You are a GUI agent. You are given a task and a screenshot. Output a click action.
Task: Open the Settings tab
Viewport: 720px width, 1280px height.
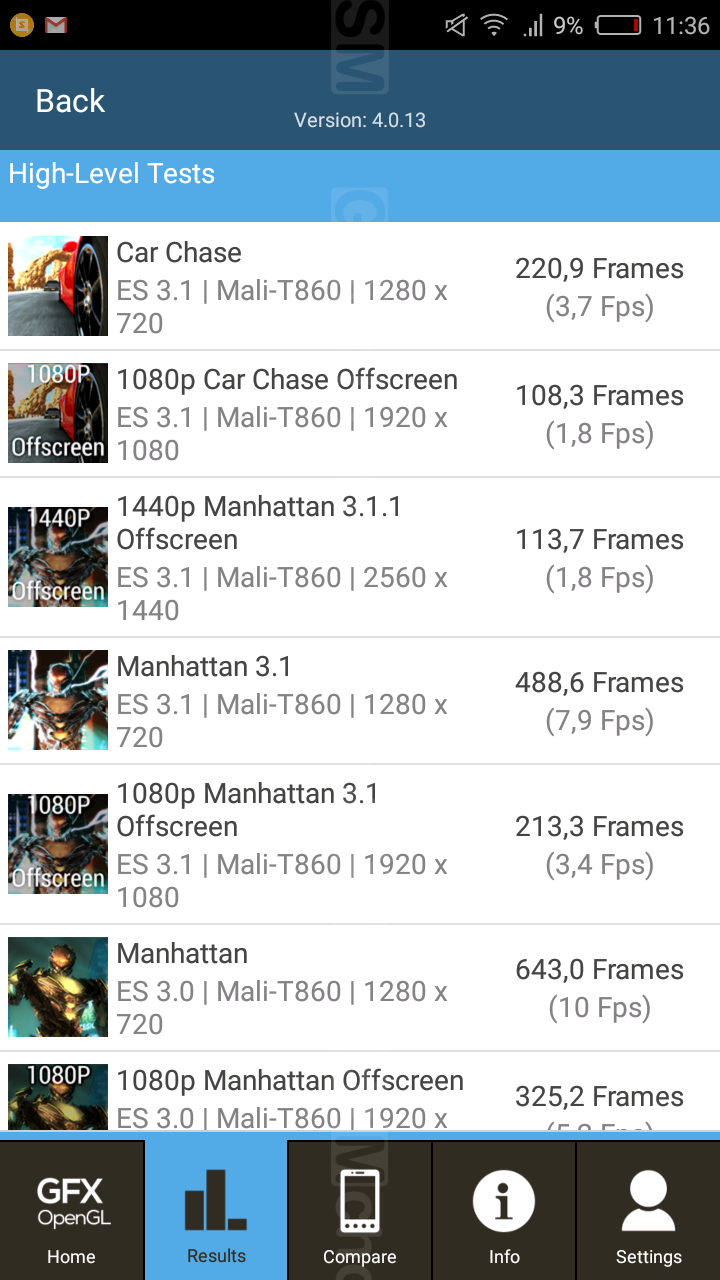(648, 1210)
